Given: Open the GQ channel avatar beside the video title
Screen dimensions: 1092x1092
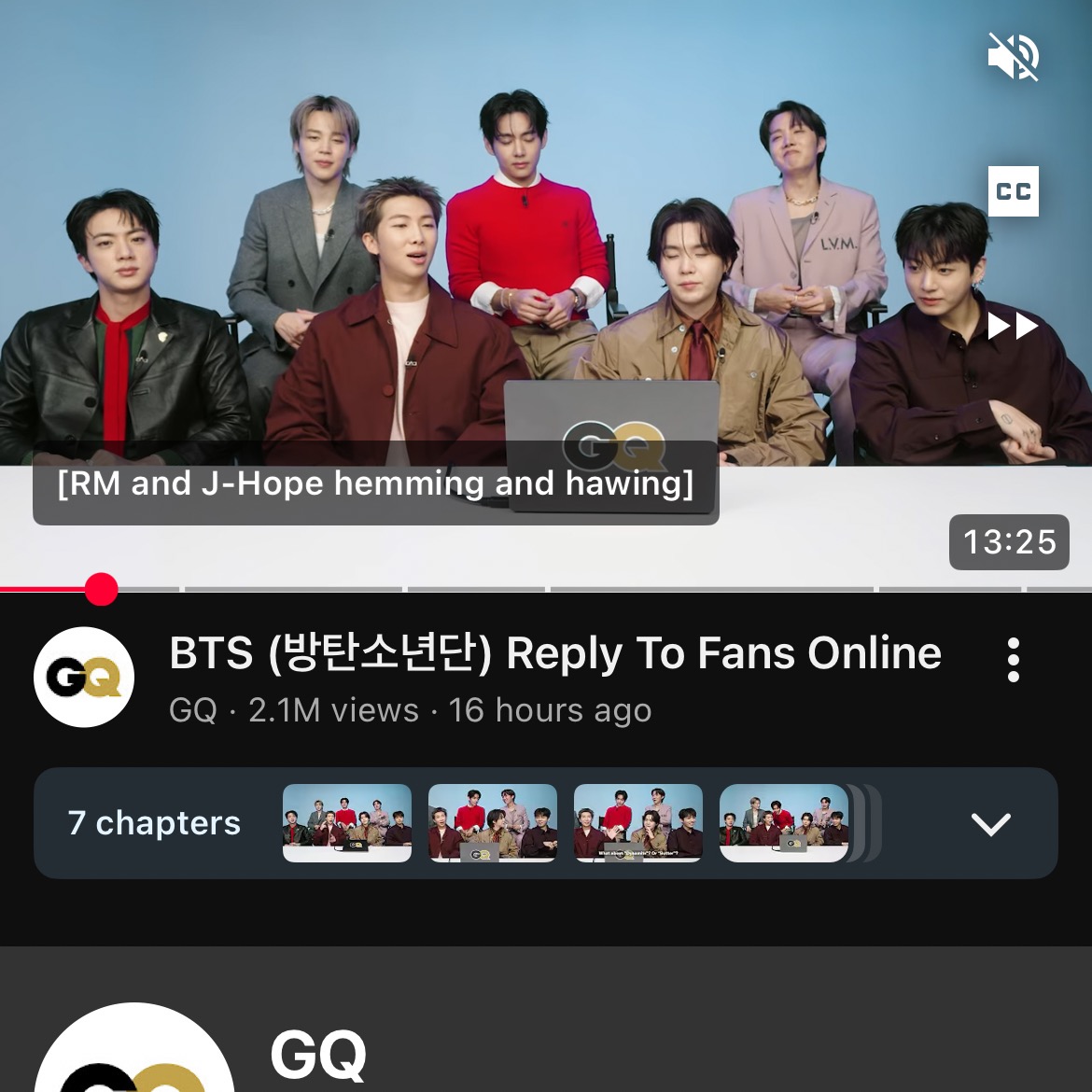Looking at the screenshot, I should click(84, 677).
